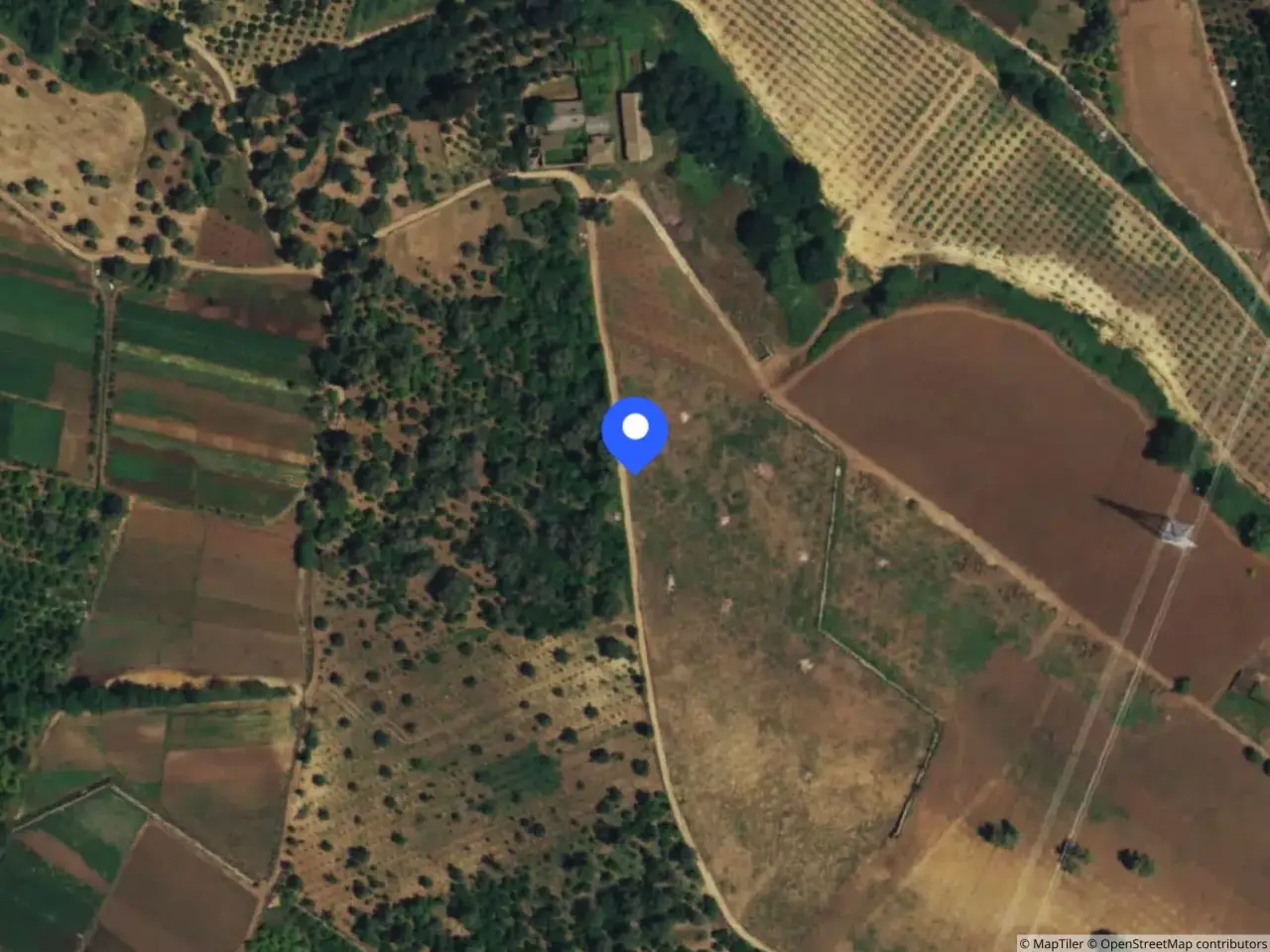Open the MapTiler attribution link

click(x=1053, y=943)
